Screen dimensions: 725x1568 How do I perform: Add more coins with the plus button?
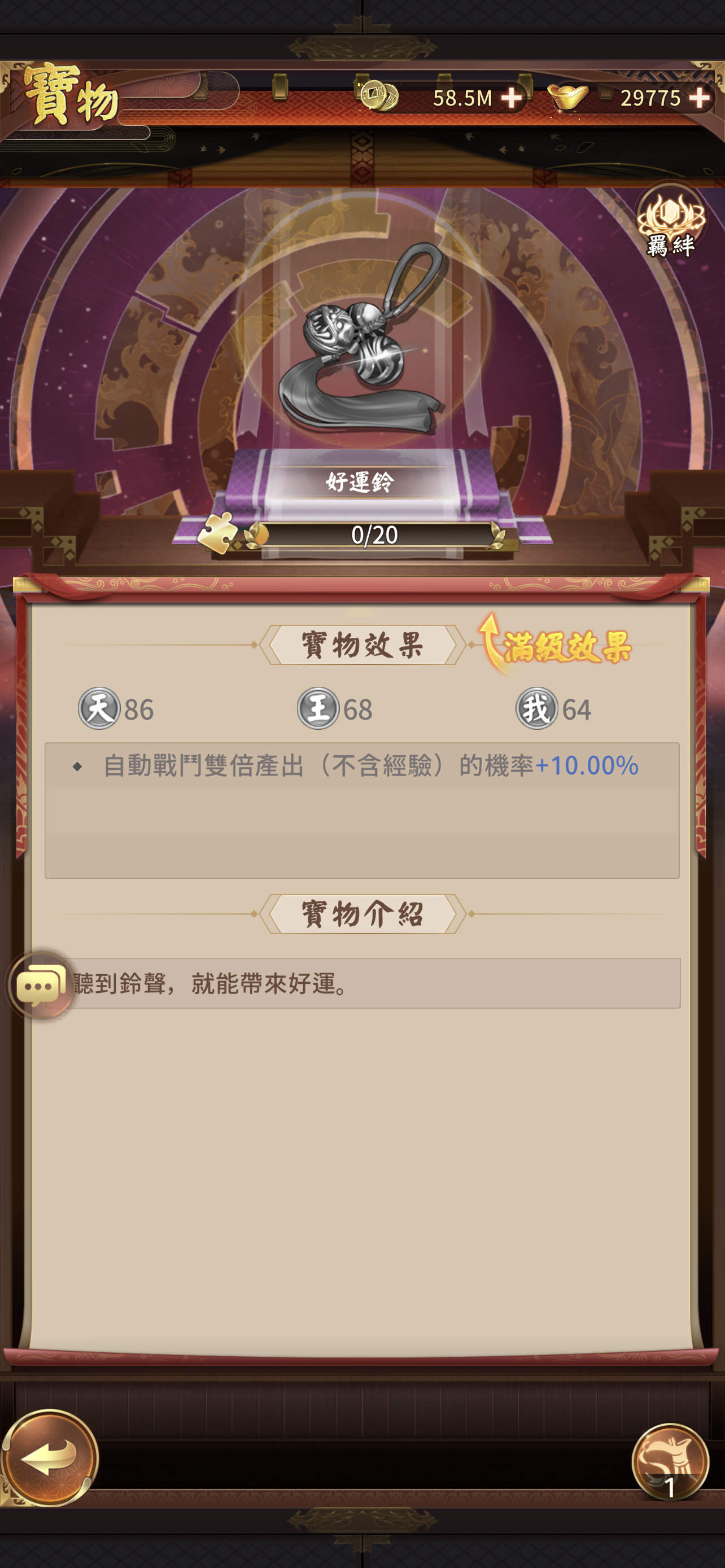[x=512, y=98]
